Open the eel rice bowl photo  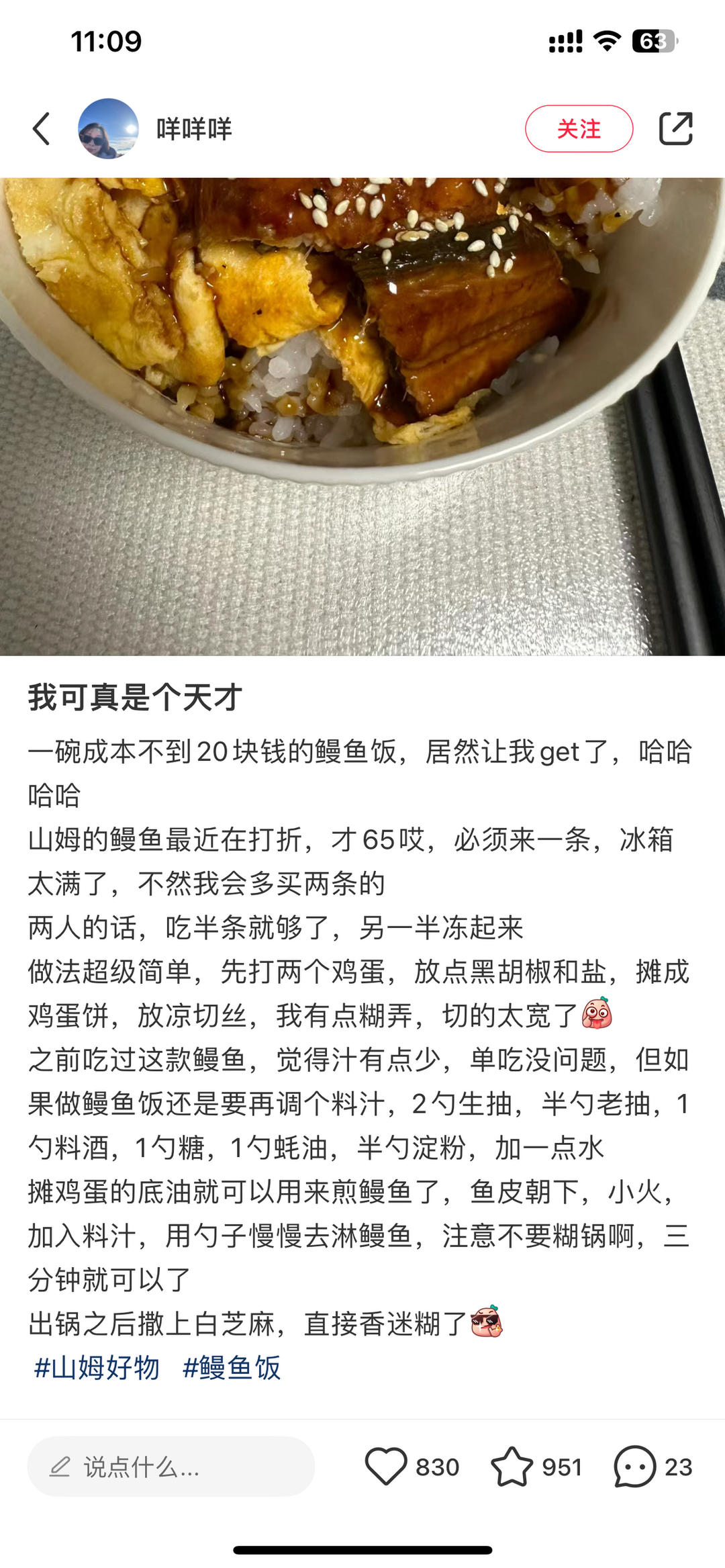point(362,416)
